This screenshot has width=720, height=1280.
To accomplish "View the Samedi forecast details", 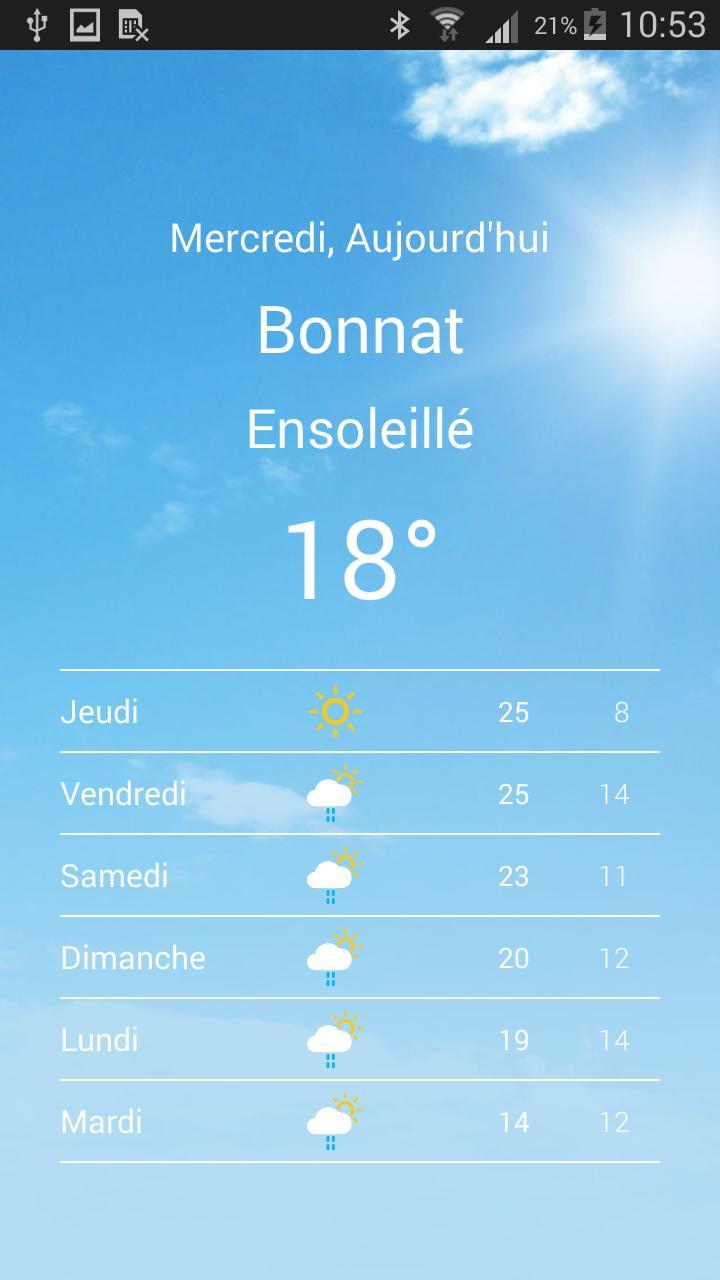I will click(x=360, y=876).
